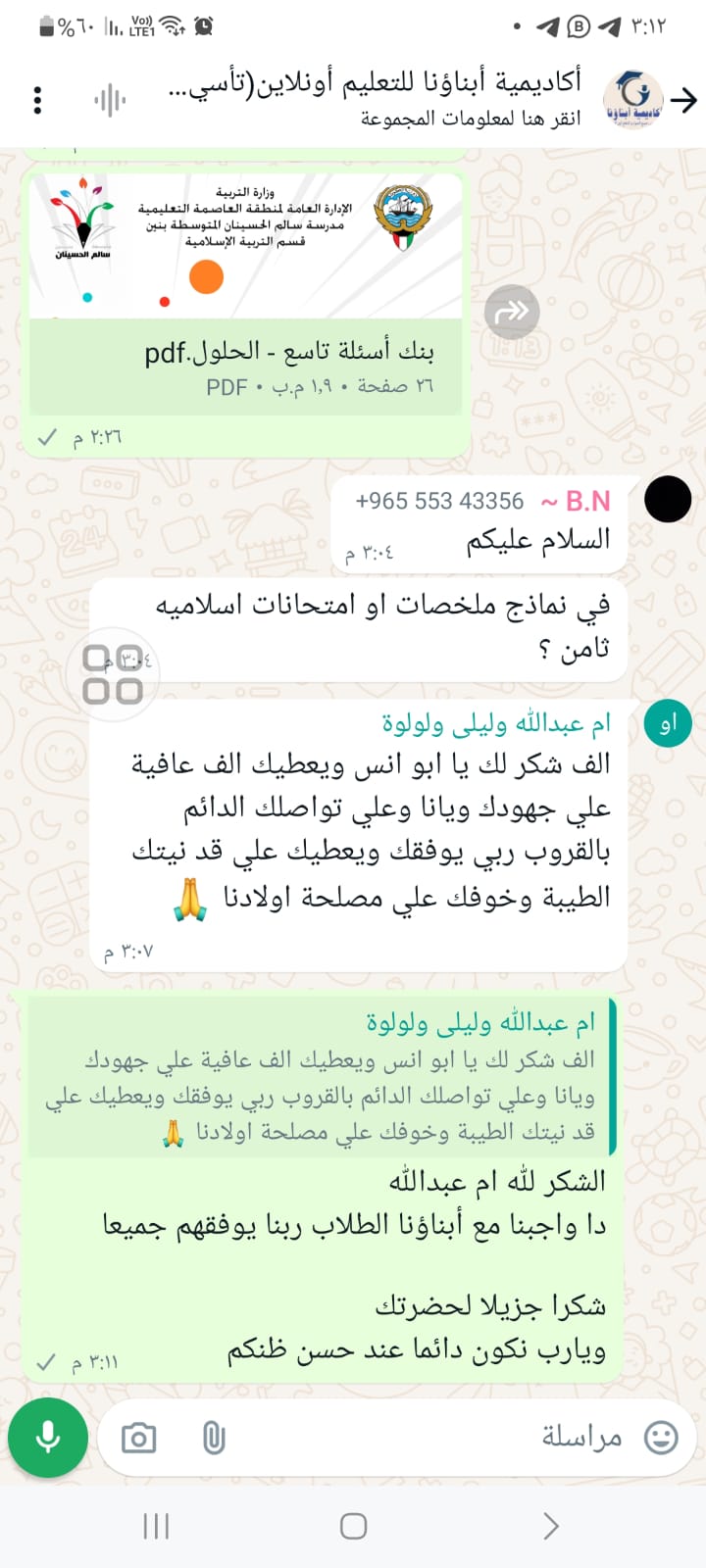Forward the PDF document message
The width and height of the screenshot is (706, 1568).
point(512,312)
